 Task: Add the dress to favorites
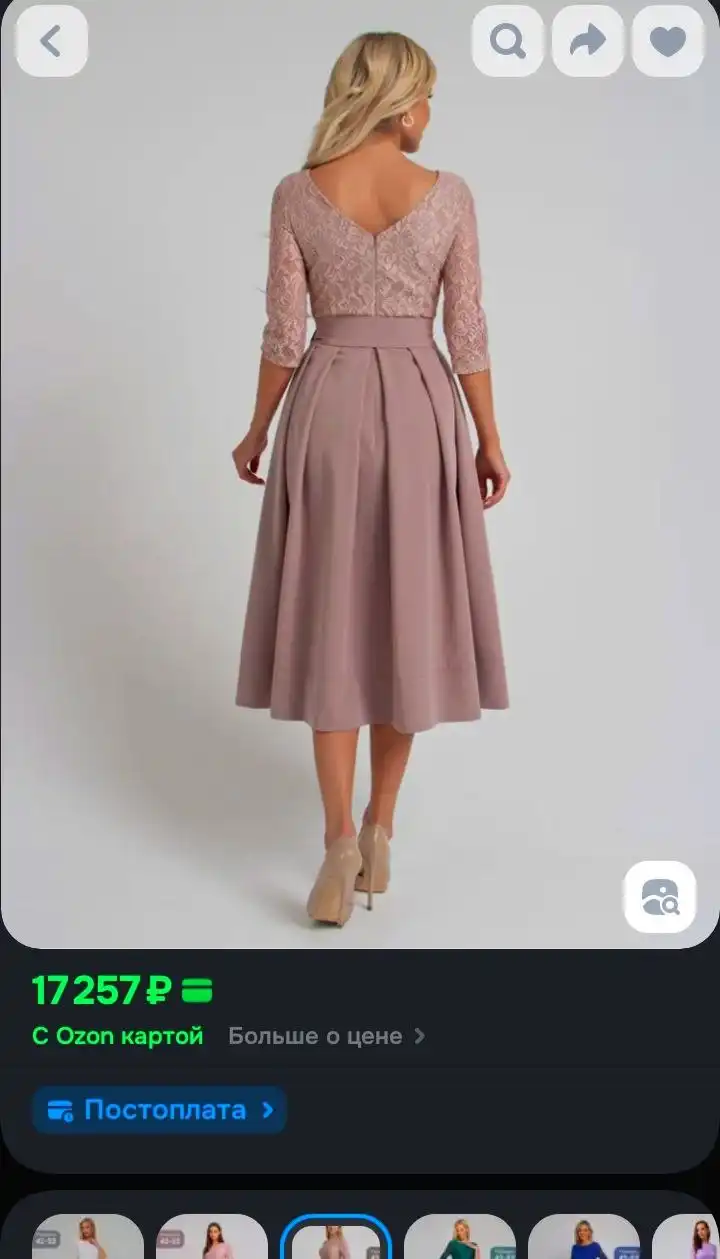point(668,41)
